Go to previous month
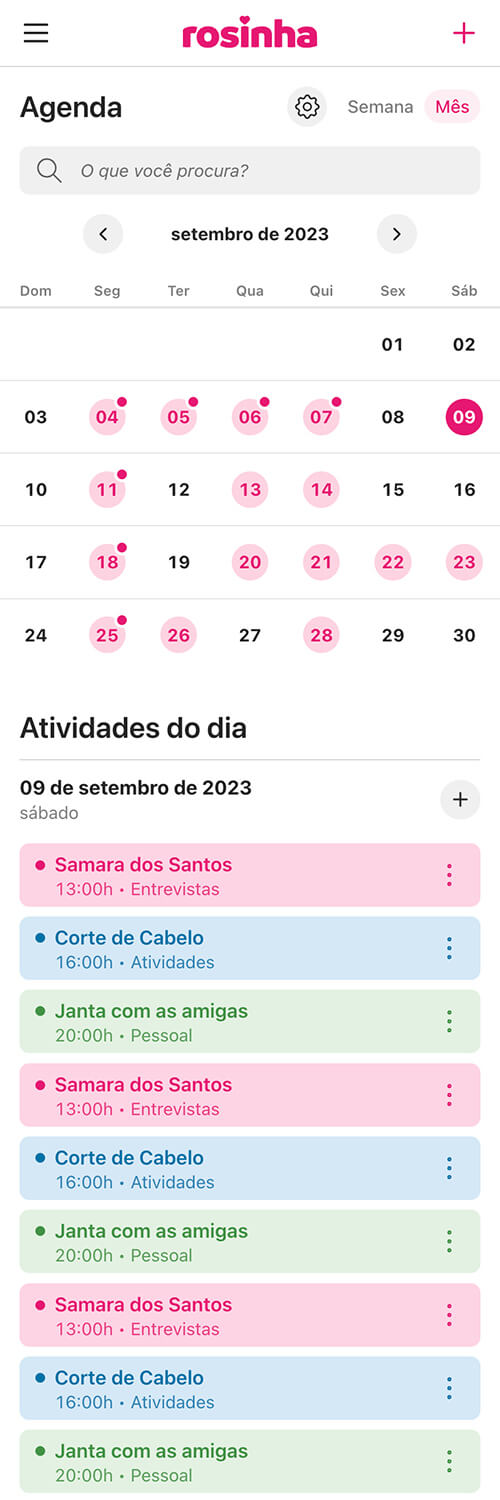 pos(103,234)
